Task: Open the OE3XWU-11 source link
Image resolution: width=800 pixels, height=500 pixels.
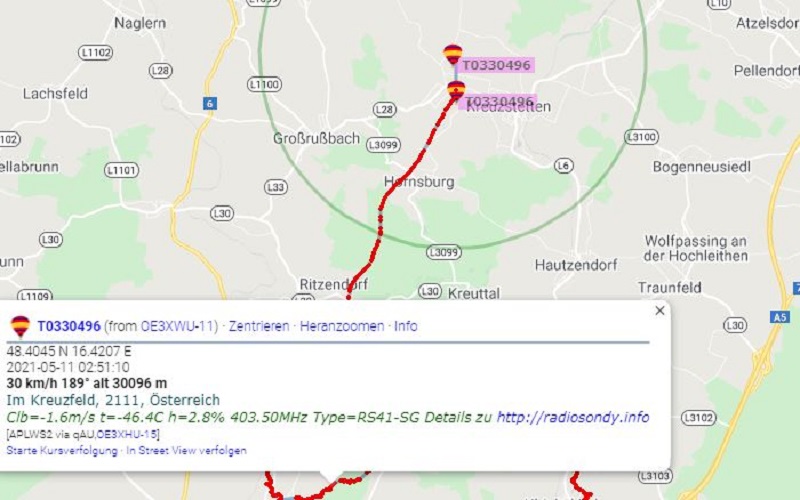Action: 178,326
